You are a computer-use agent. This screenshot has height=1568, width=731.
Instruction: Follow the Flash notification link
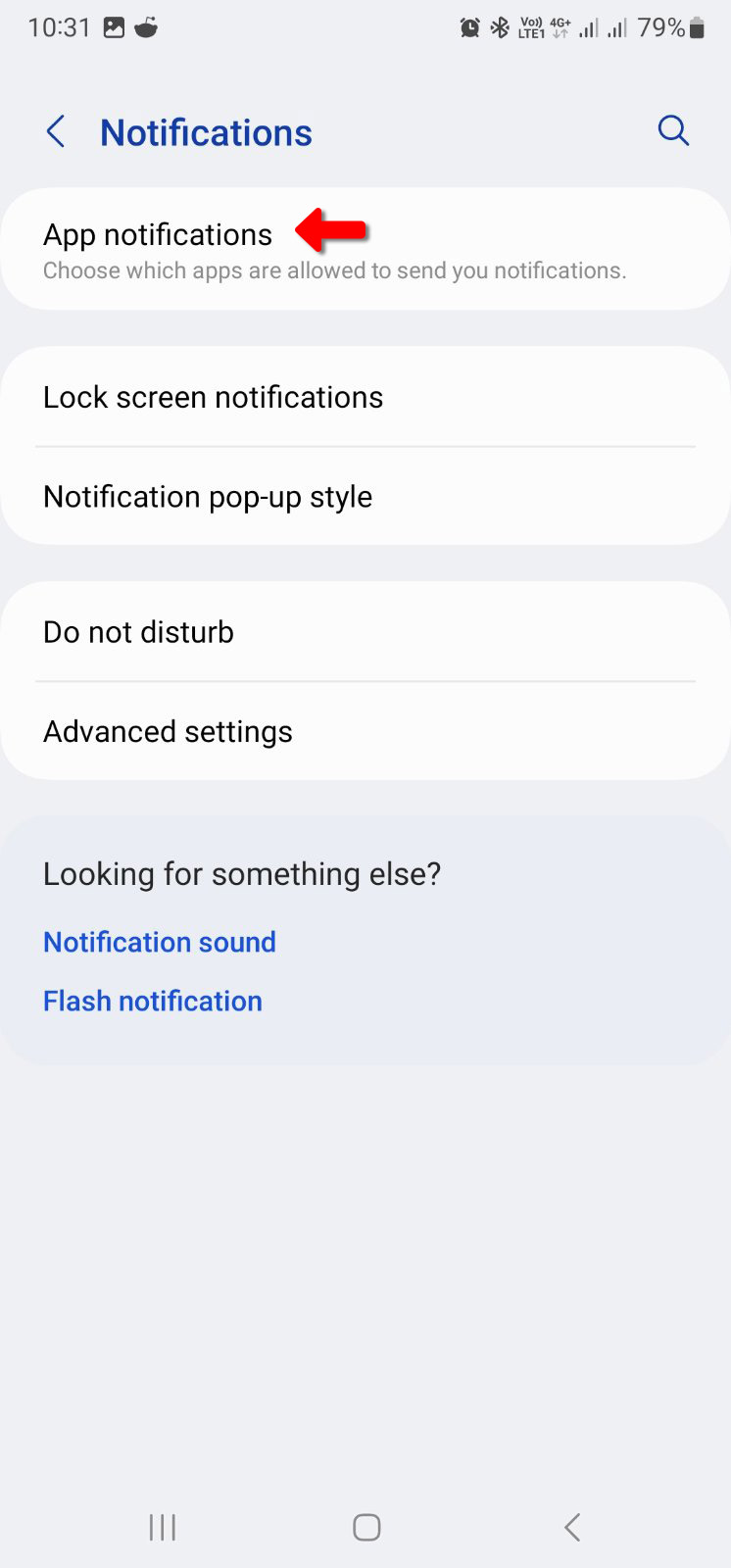pos(153,1001)
